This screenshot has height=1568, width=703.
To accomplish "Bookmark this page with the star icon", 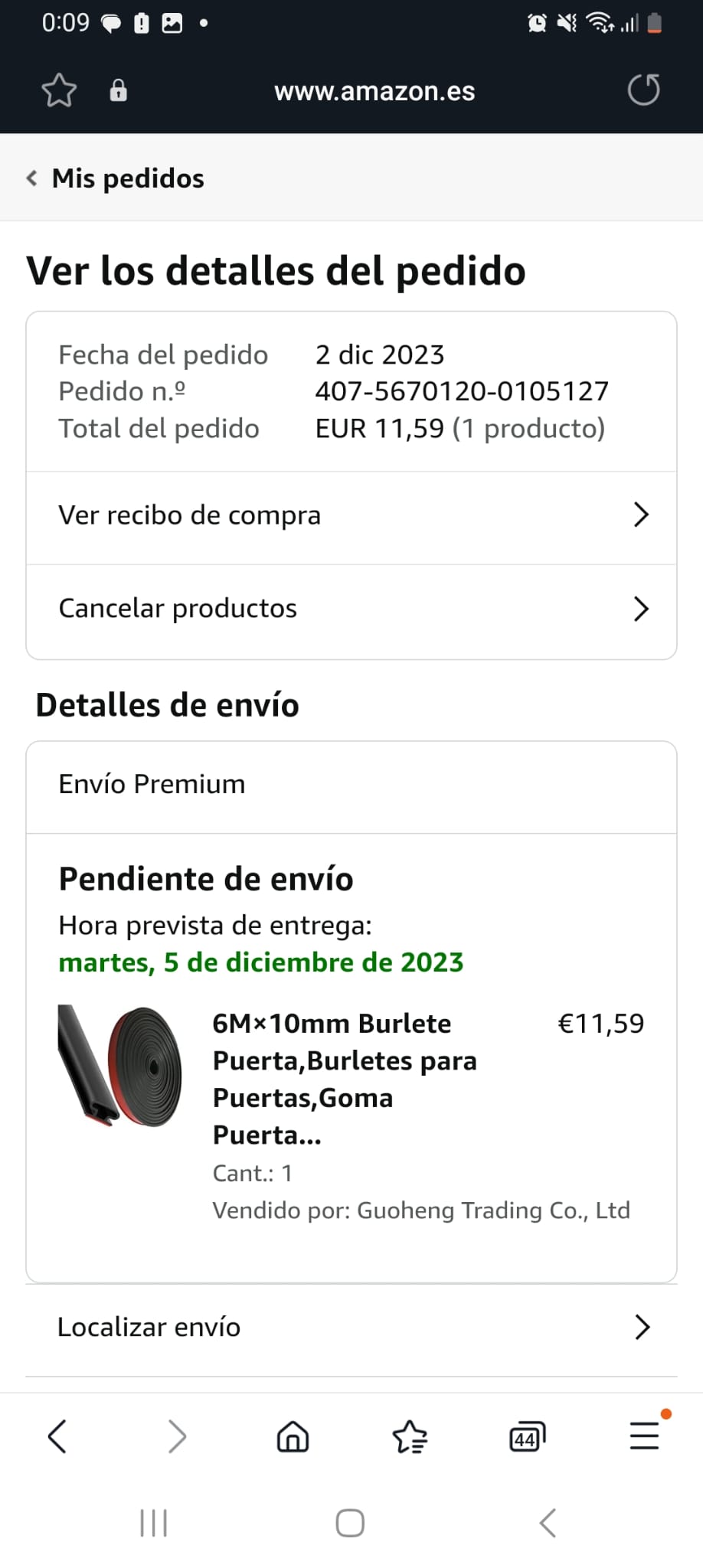I will (59, 91).
